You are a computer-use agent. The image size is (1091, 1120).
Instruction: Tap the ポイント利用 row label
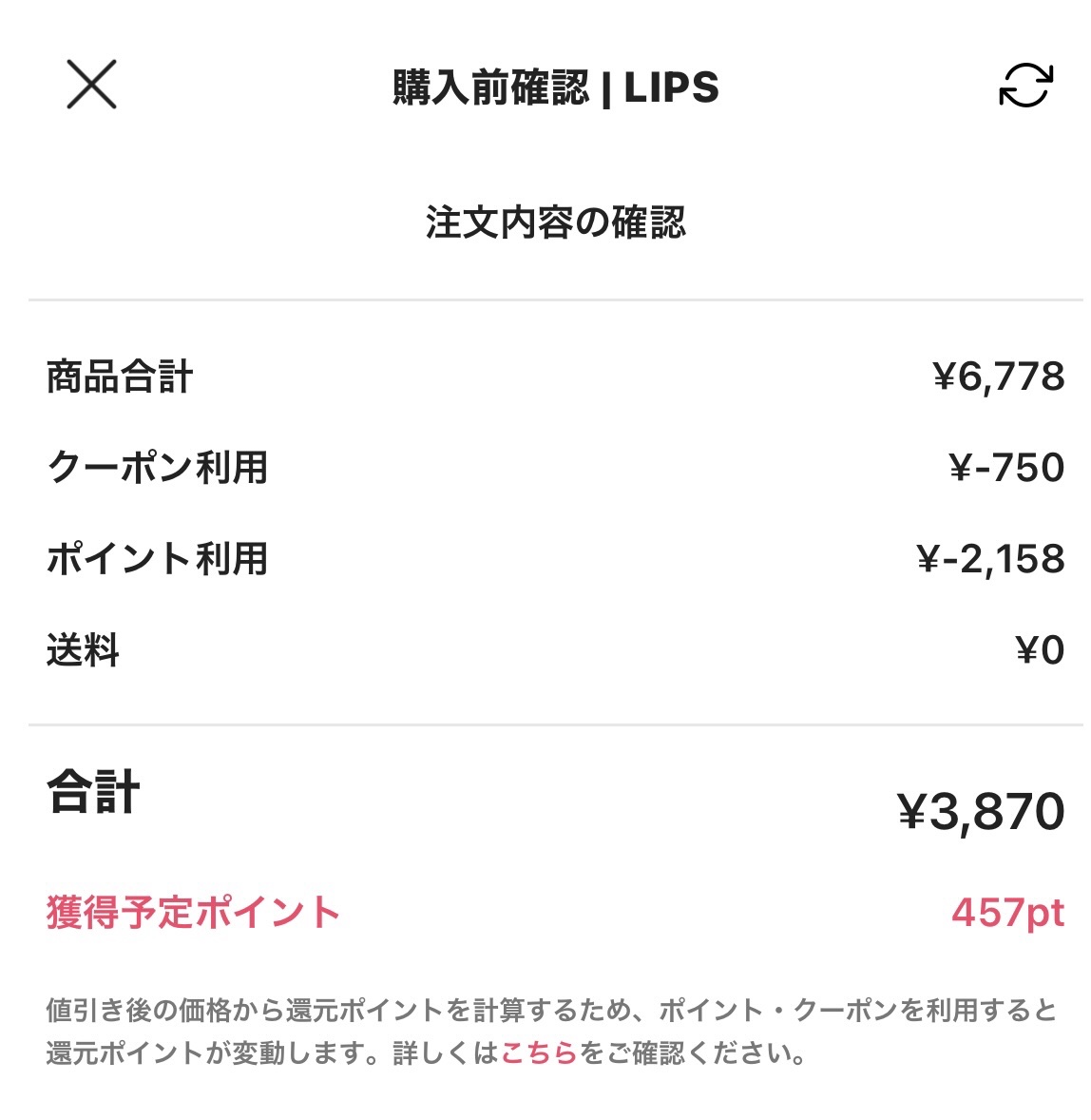(157, 555)
